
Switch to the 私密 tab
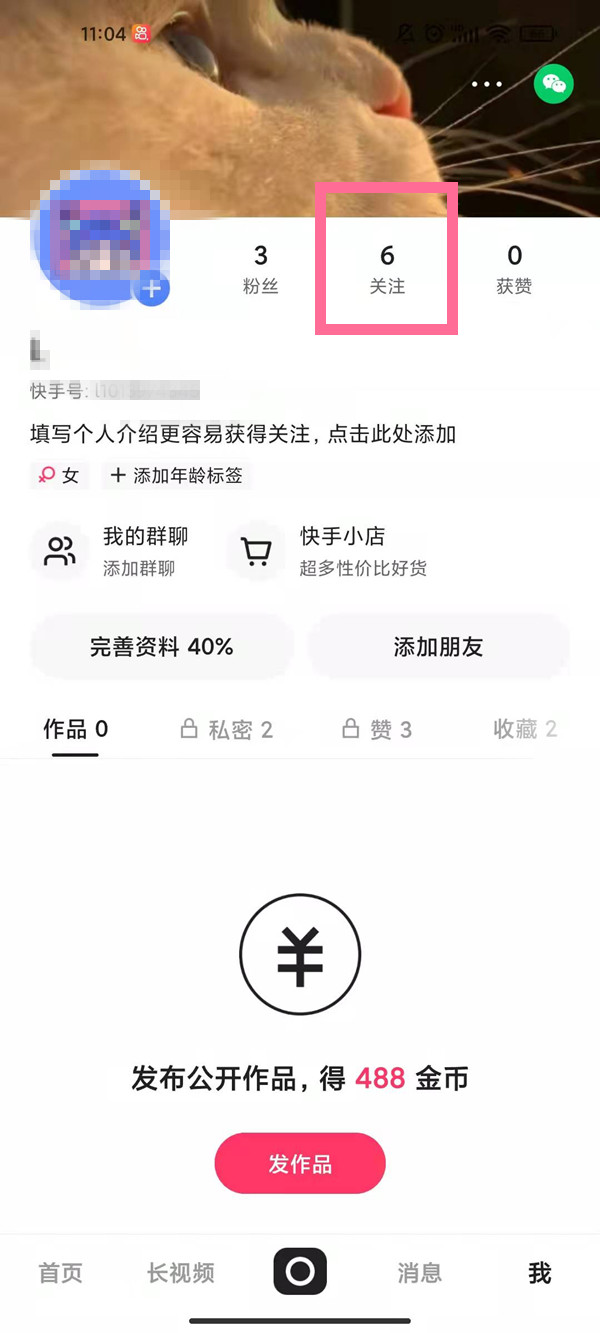pos(227,729)
